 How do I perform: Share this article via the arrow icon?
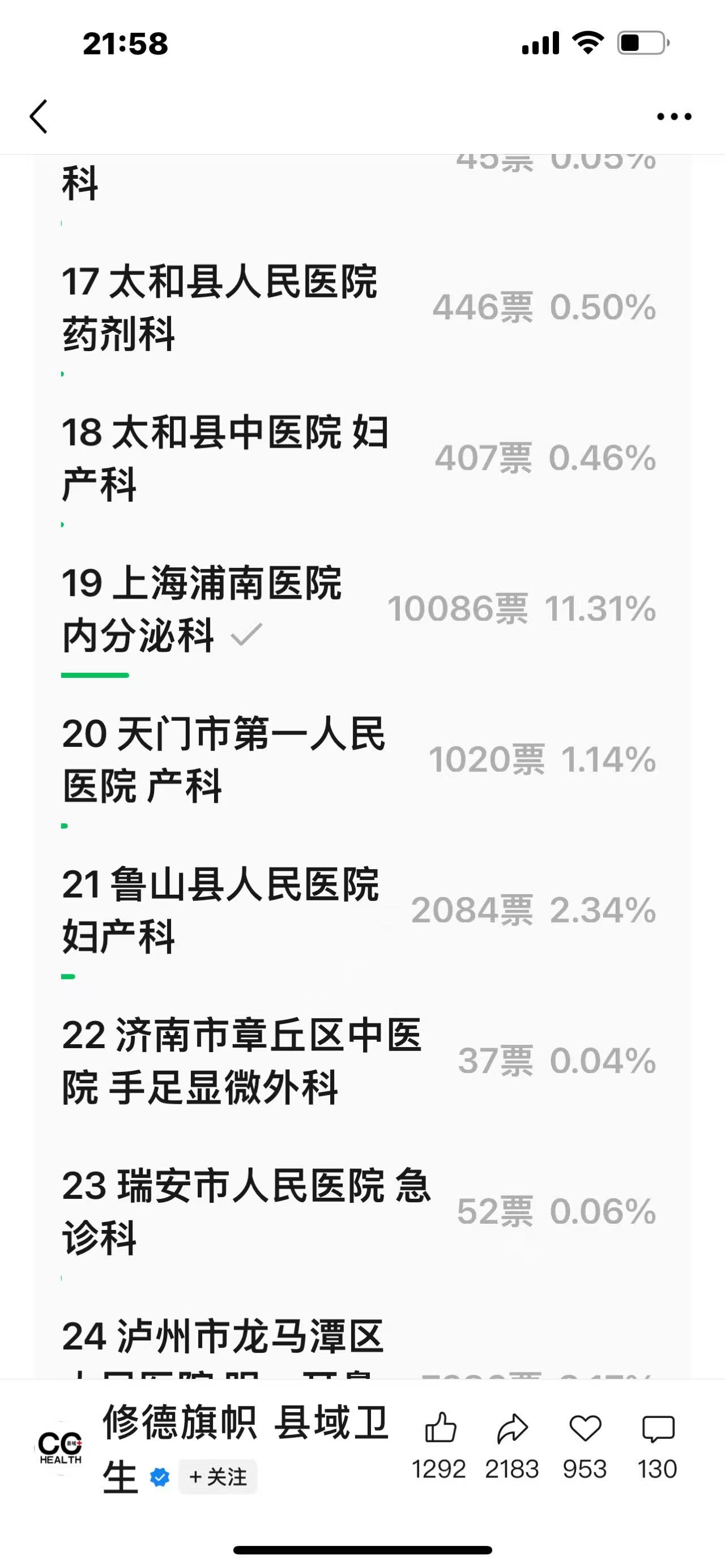tap(512, 1428)
